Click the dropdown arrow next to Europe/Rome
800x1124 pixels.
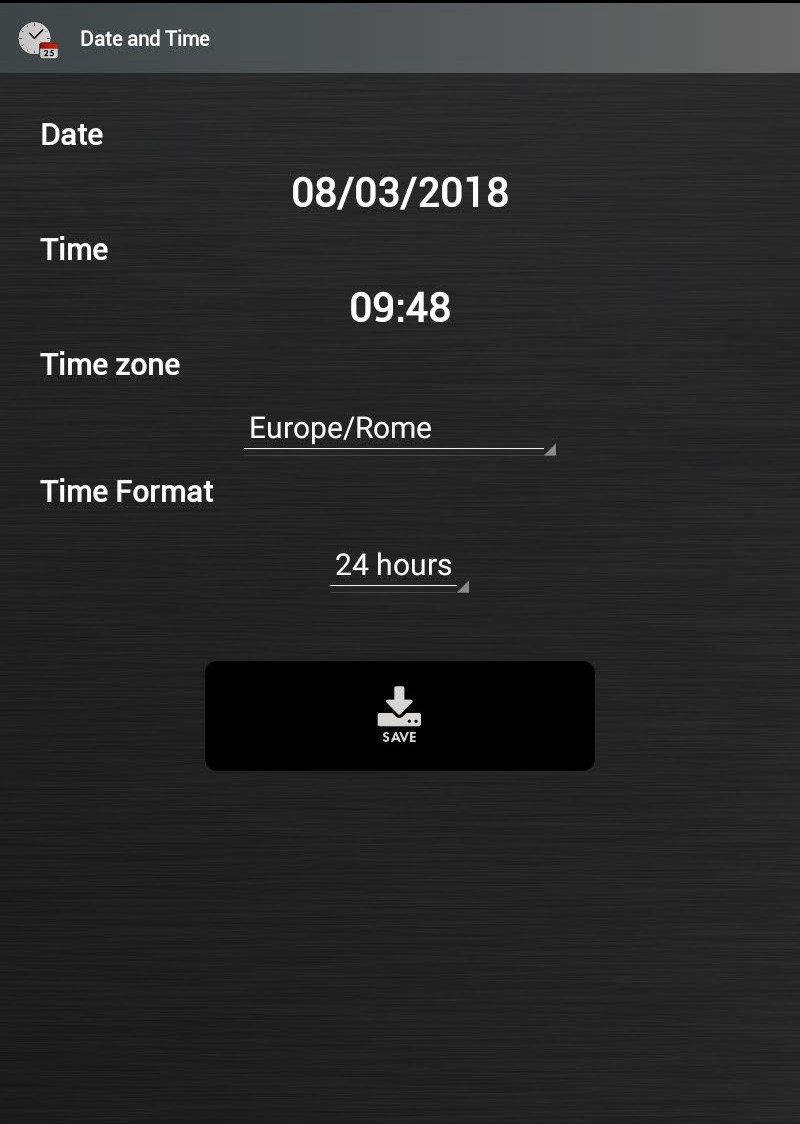[x=549, y=451]
